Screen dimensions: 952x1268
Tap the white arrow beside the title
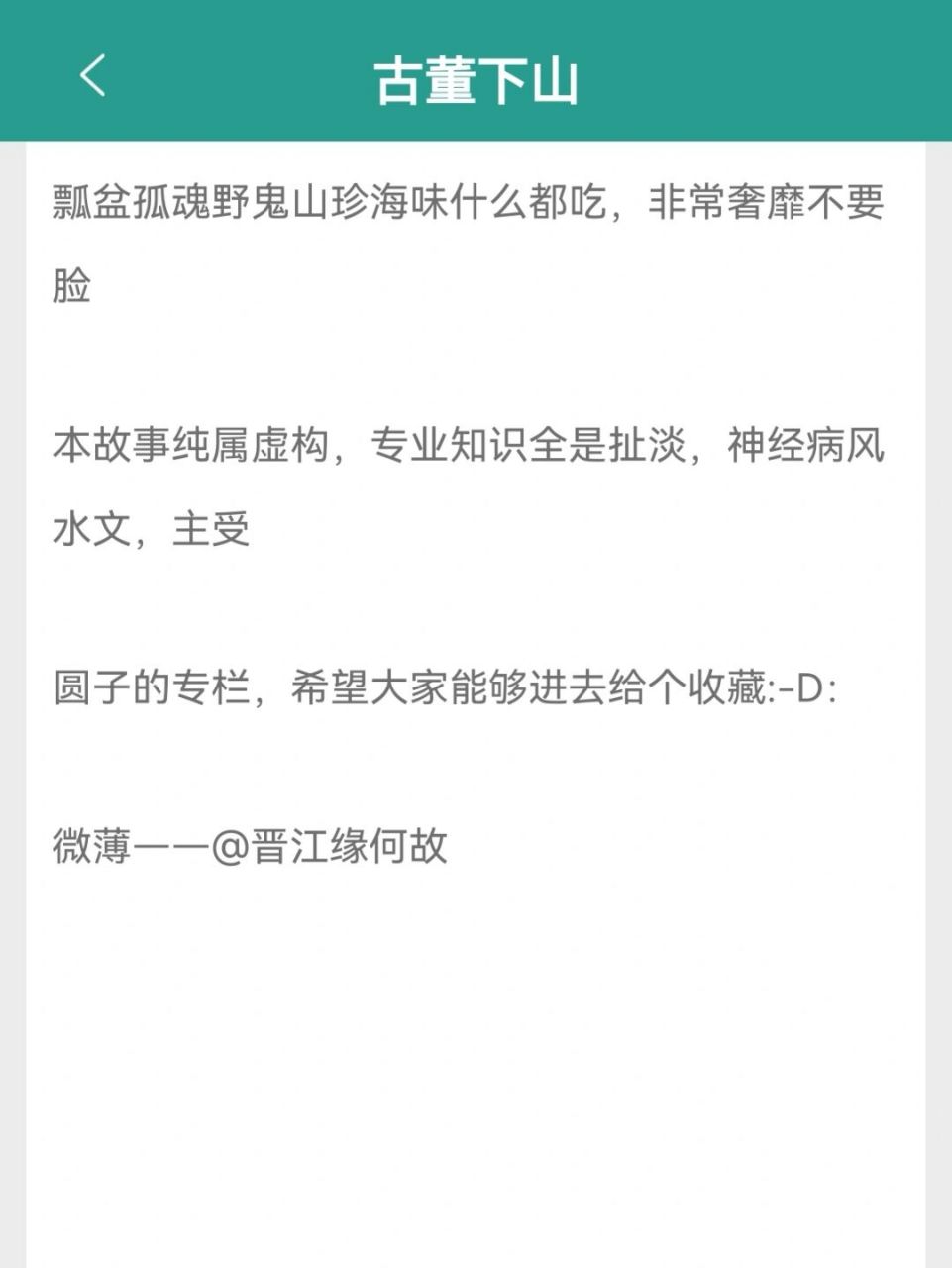tap(93, 76)
